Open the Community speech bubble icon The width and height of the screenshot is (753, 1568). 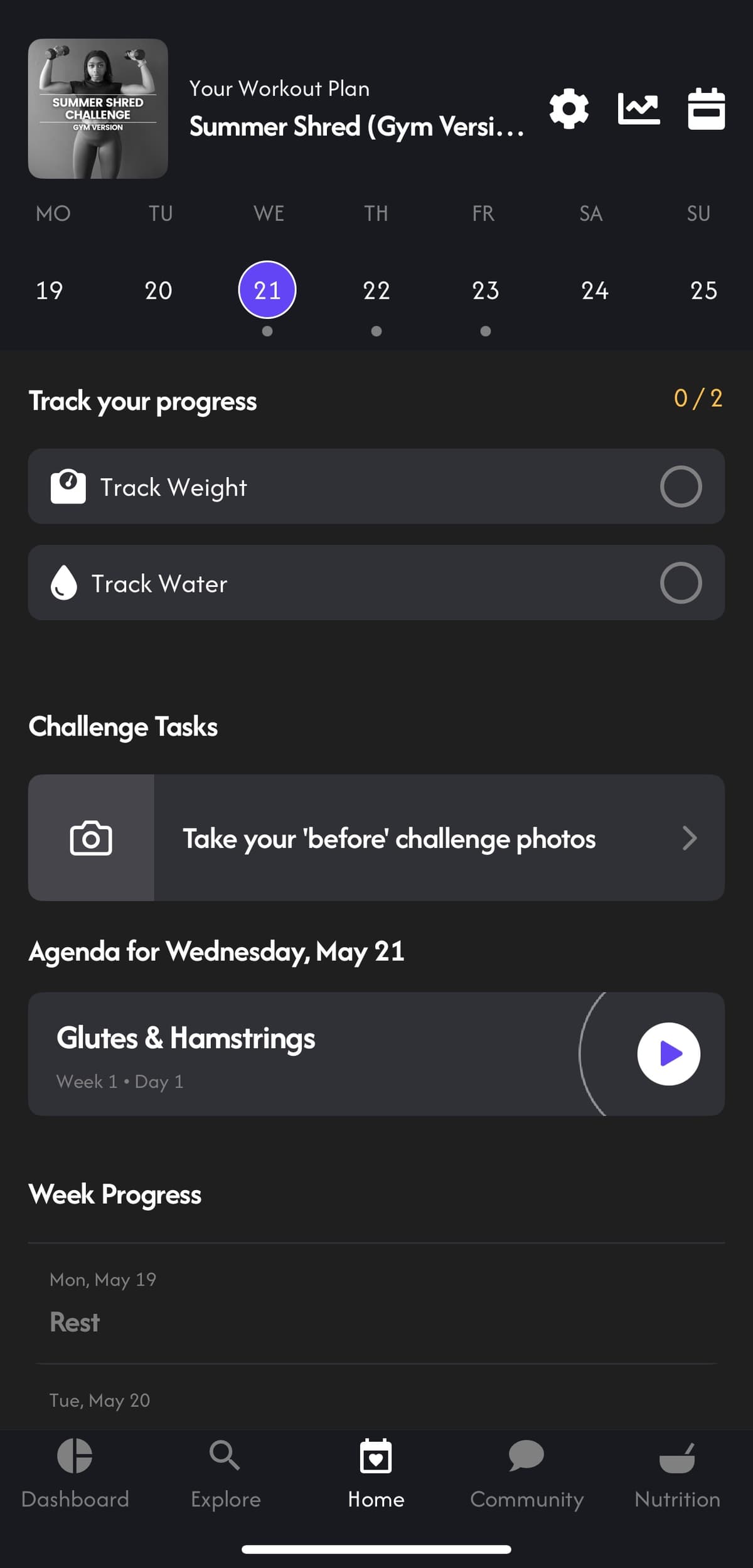526,1456
